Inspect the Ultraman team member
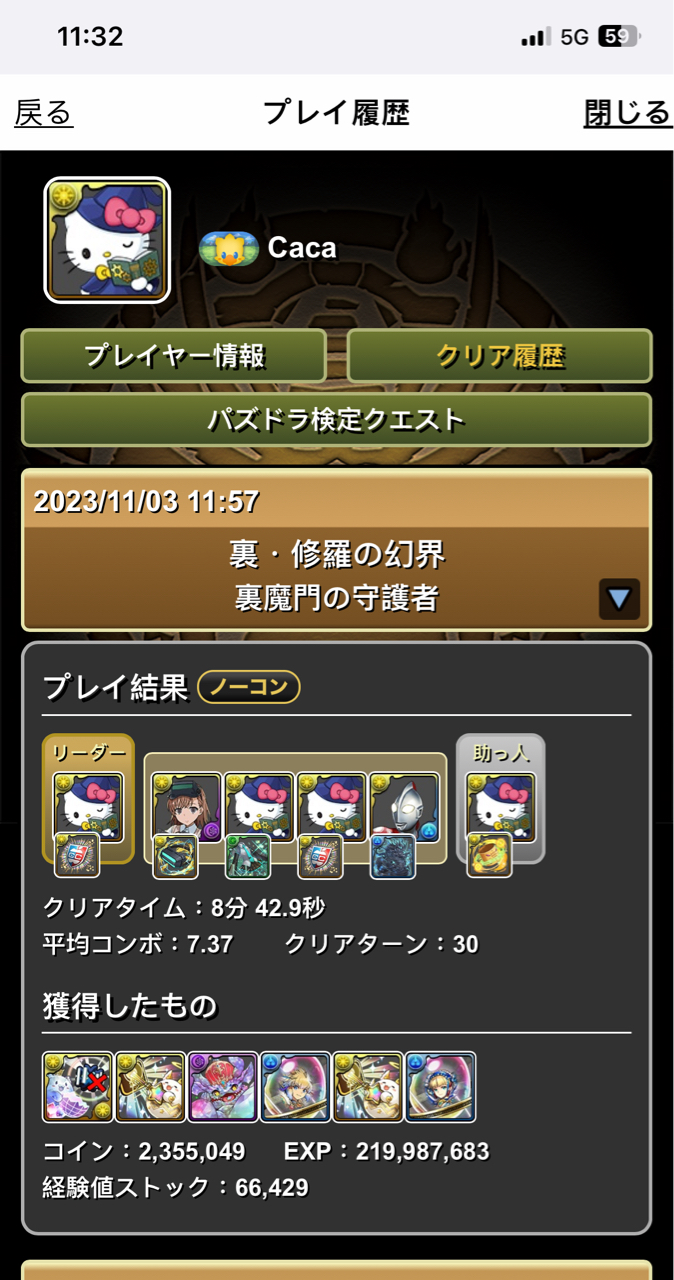 click(404, 806)
